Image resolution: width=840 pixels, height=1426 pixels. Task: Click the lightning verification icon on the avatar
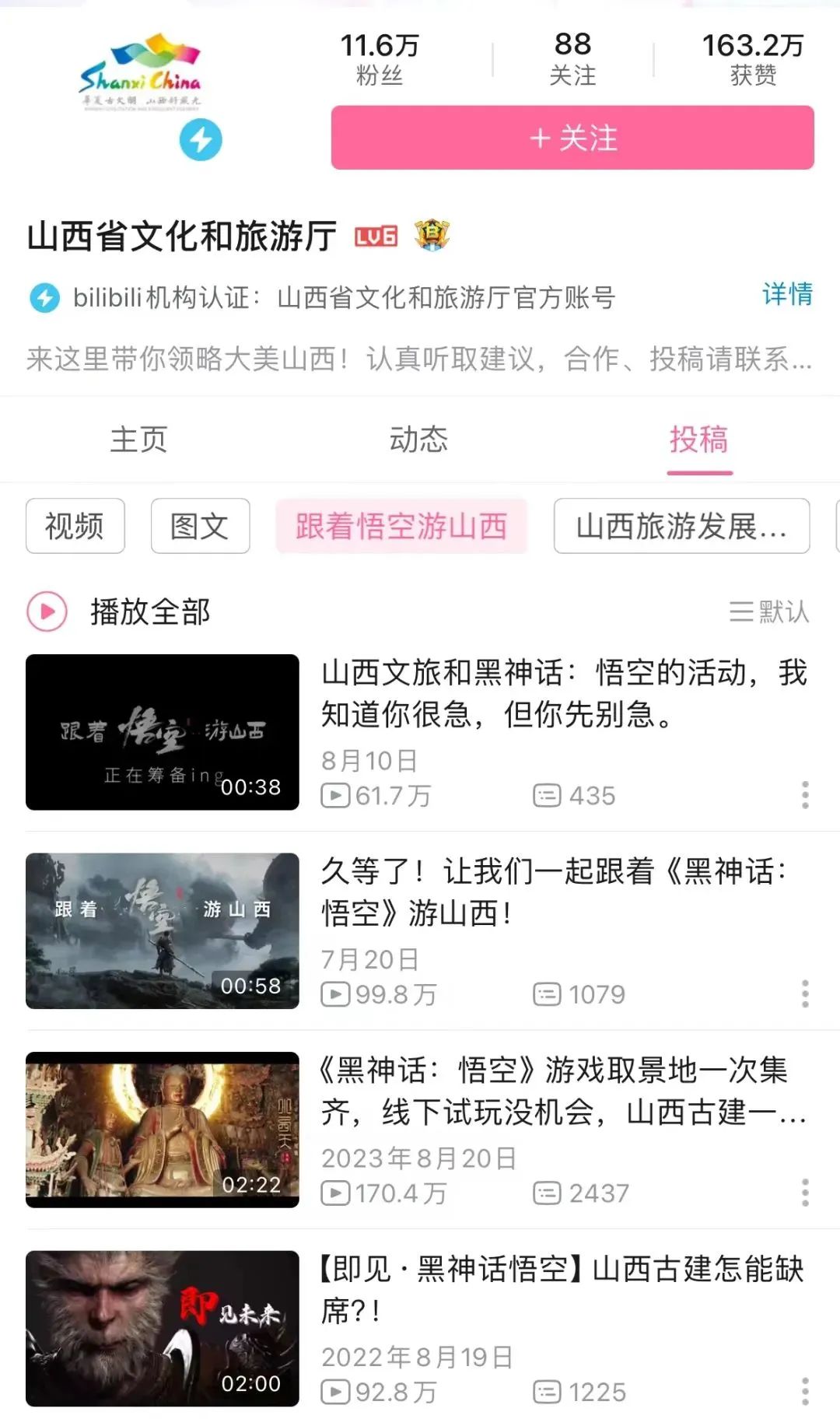point(201,140)
